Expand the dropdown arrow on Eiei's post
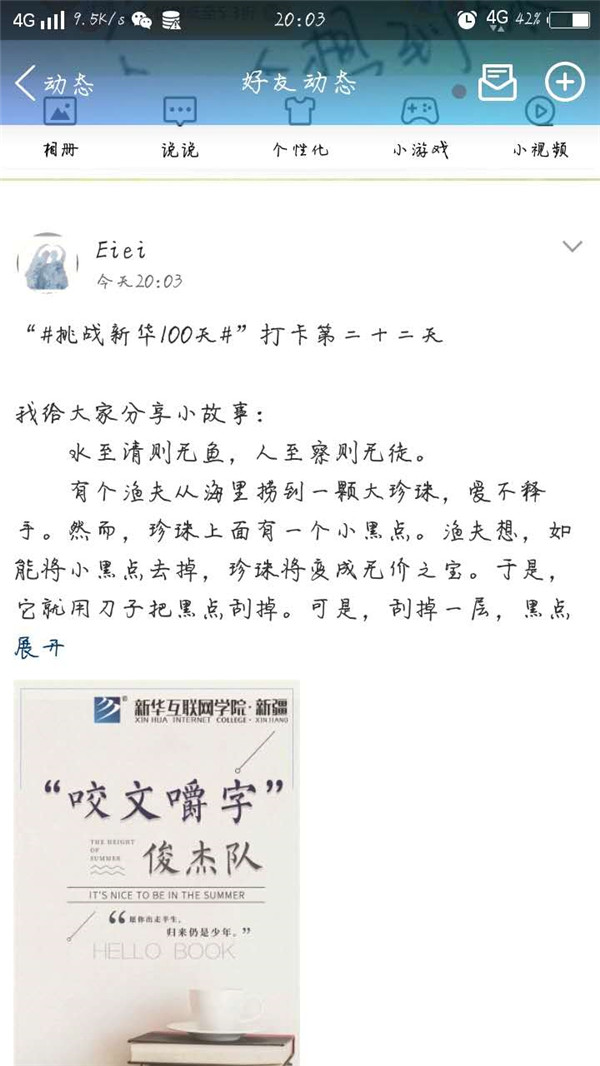Image resolution: width=600 pixels, height=1066 pixels. [x=572, y=246]
